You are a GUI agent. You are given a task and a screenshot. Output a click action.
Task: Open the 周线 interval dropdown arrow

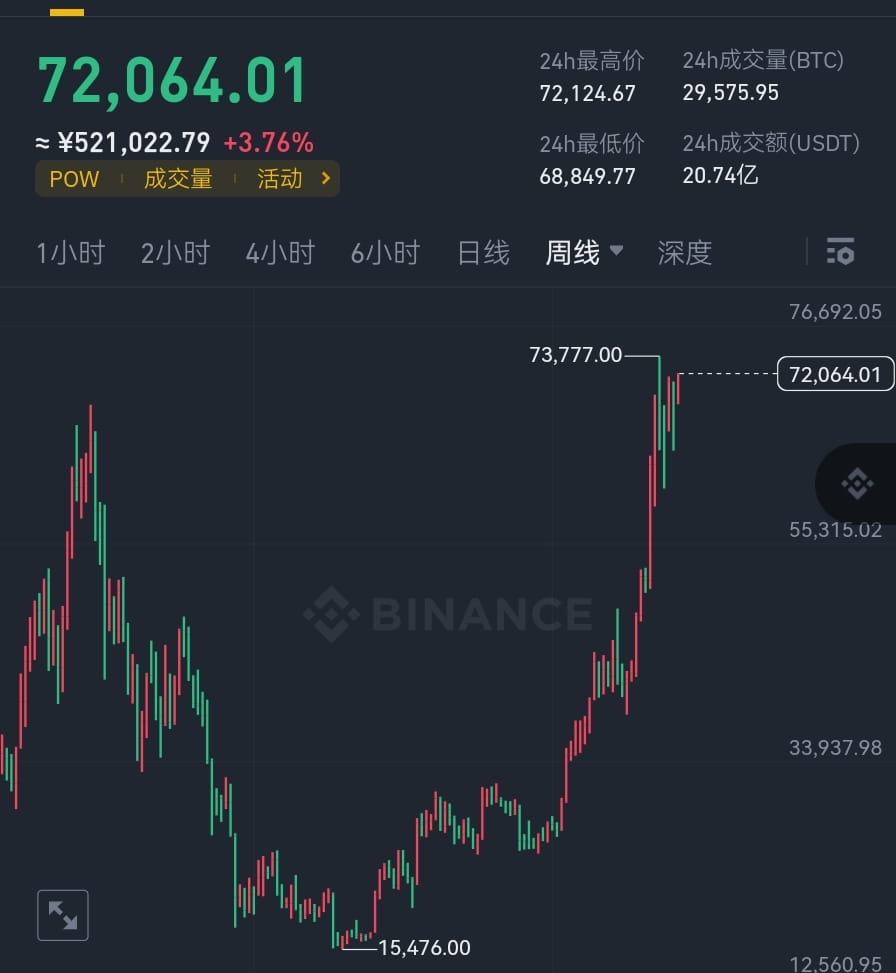coord(617,254)
